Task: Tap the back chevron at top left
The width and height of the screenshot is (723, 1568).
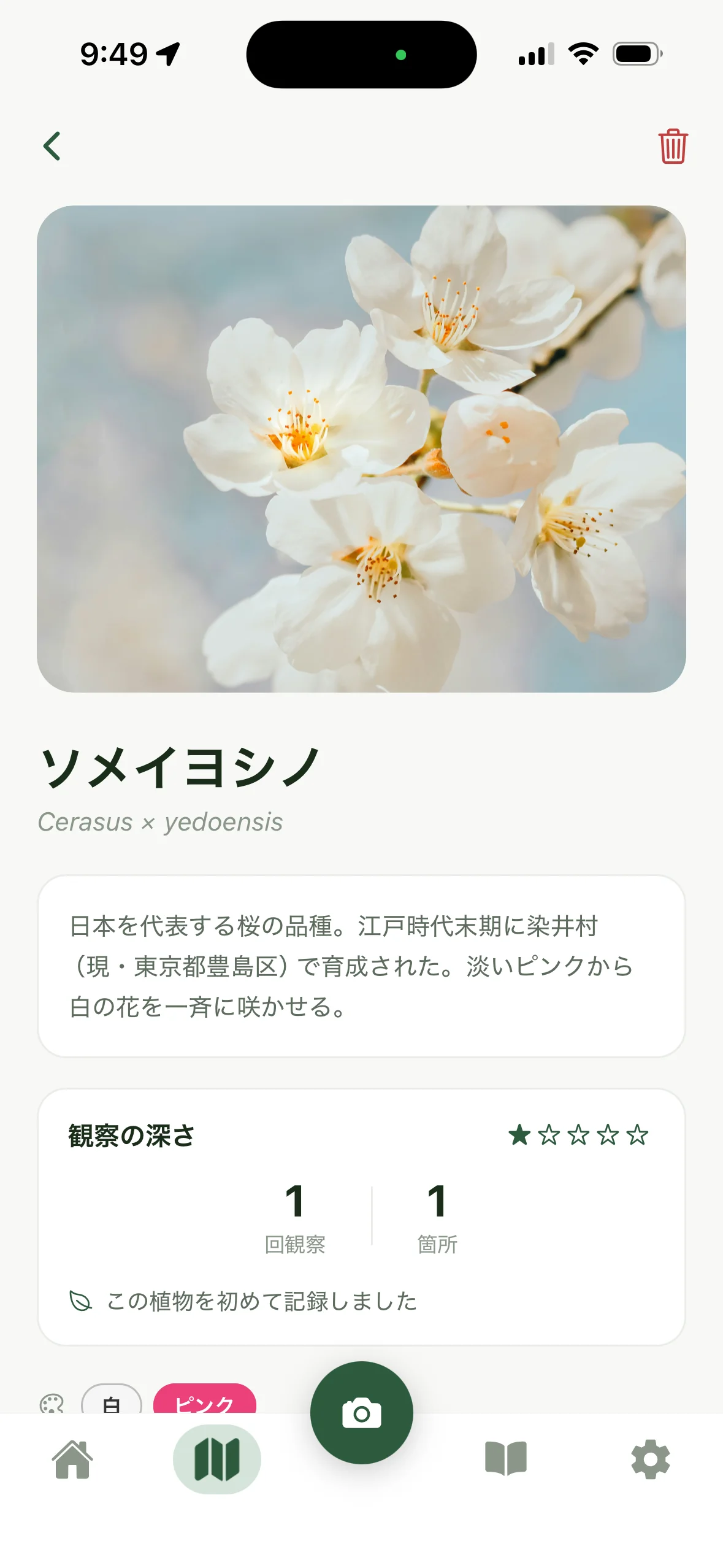Action: (x=53, y=146)
